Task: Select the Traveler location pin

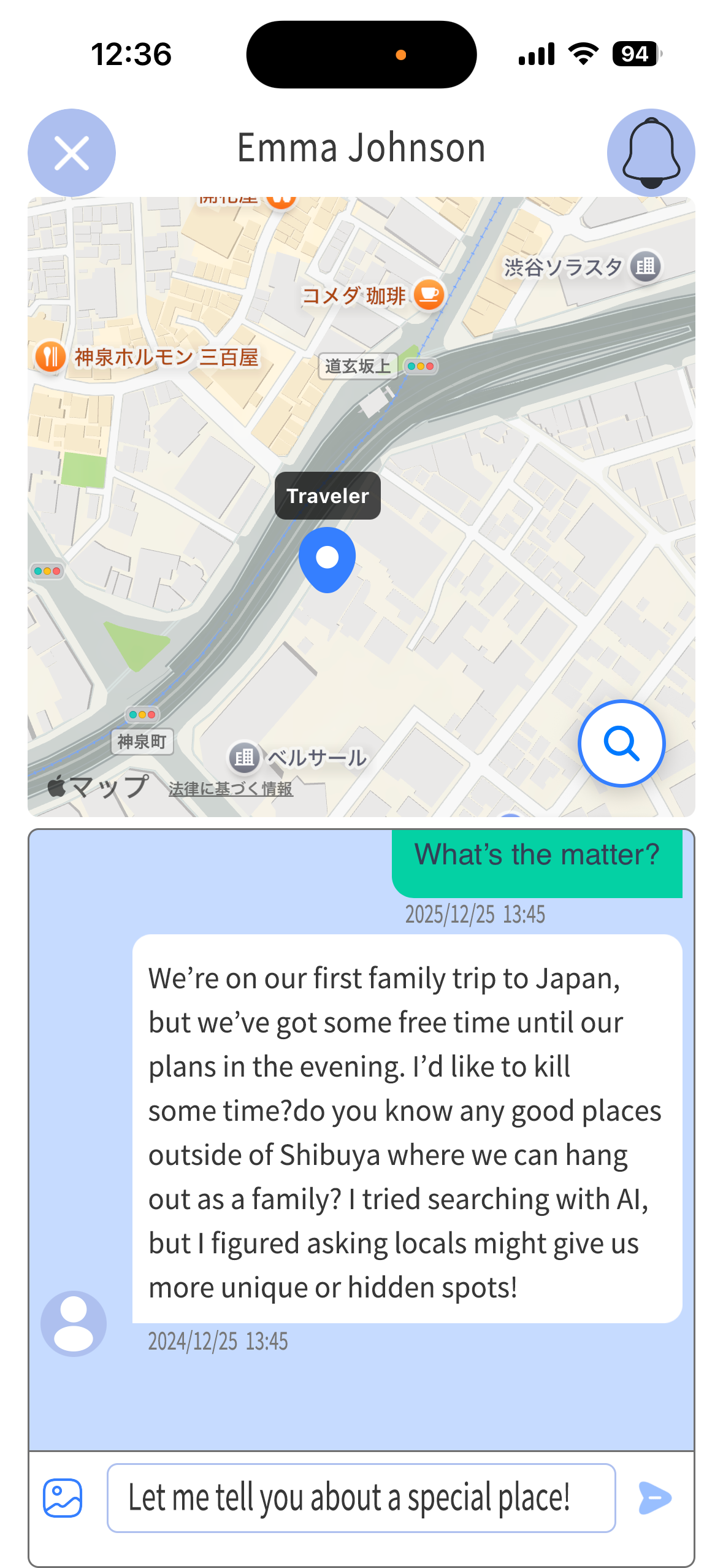Action: [327, 556]
